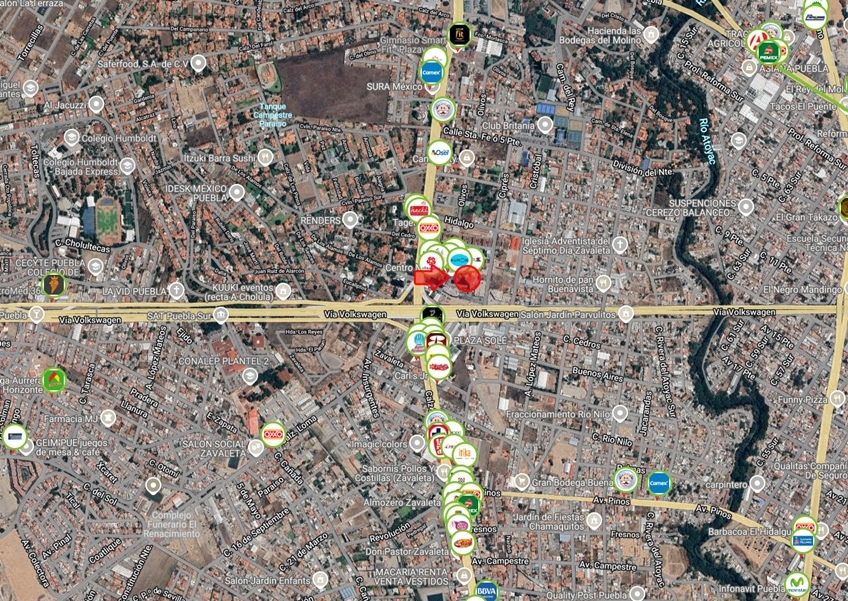
Task: Select the RENDERS place pin
Action: click(350, 219)
